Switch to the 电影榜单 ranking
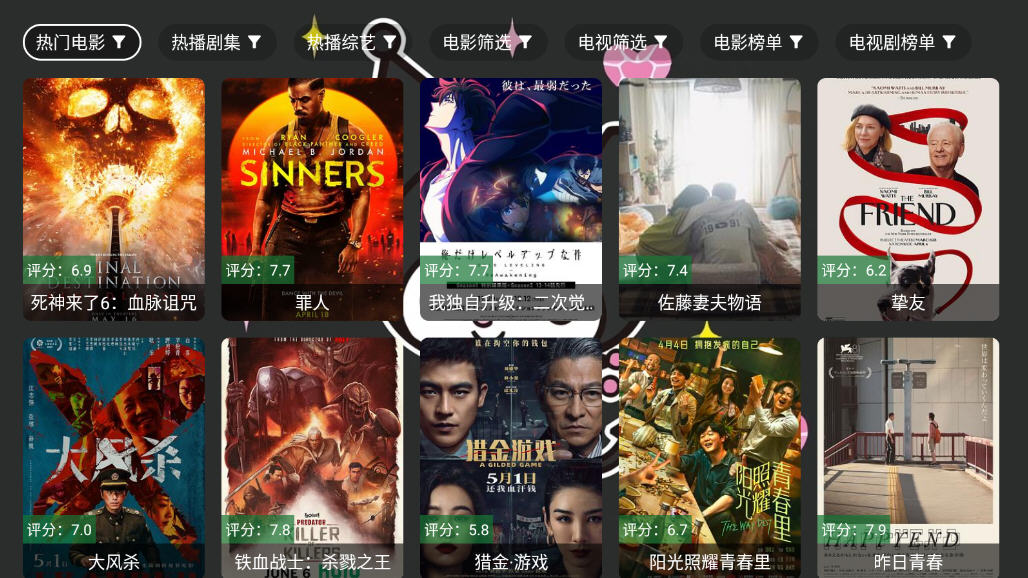1028x578 pixels. pos(759,42)
